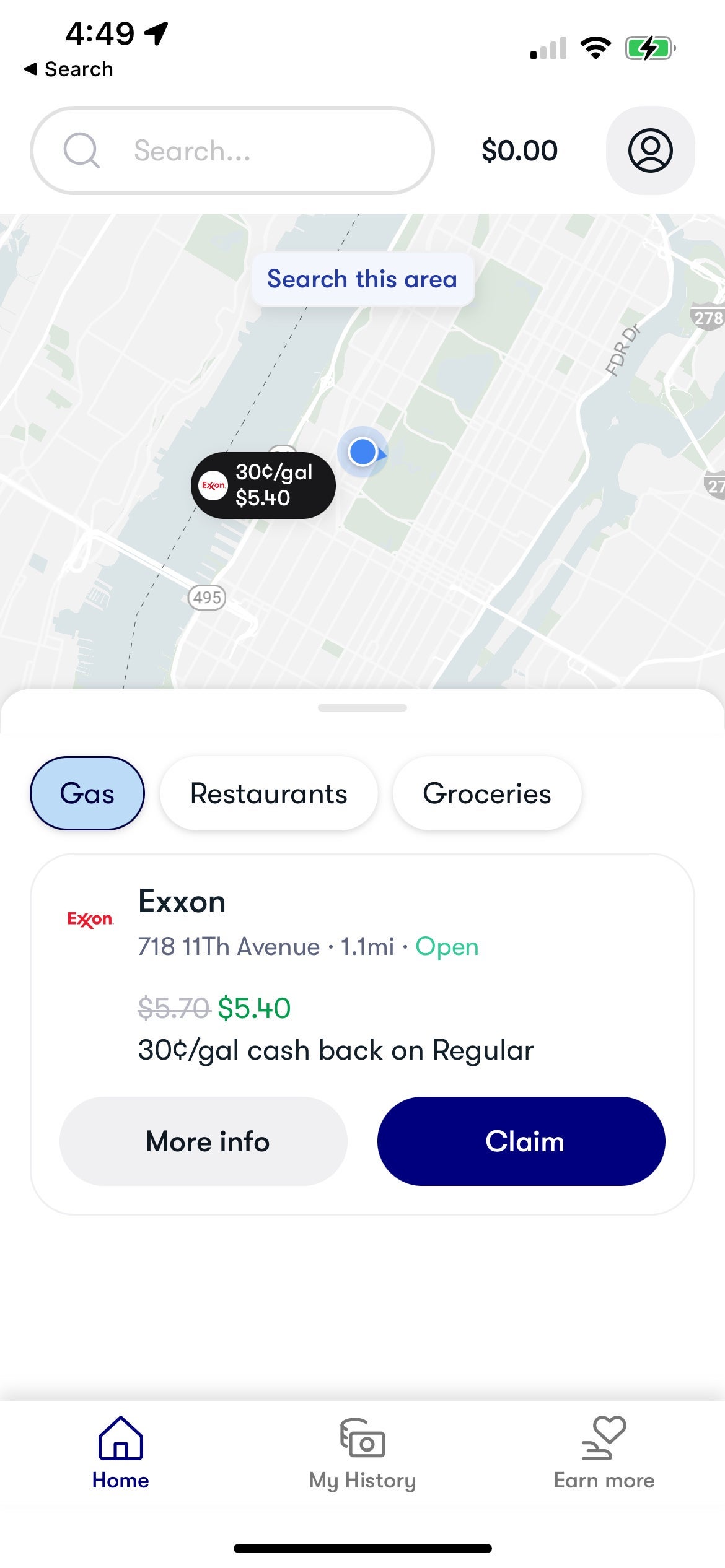Claim the Exxon 30¢/gal offer
The image size is (725, 1568).
(x=521, y=1141)
